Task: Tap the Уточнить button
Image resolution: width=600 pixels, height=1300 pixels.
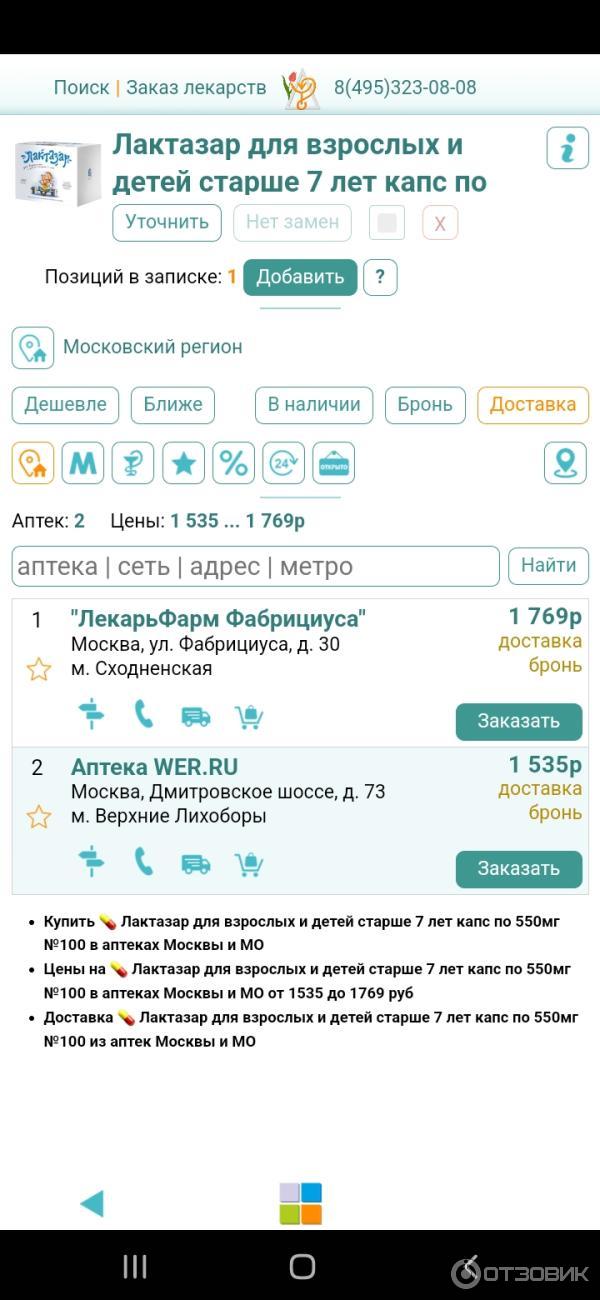Action: tap(166, 222)
